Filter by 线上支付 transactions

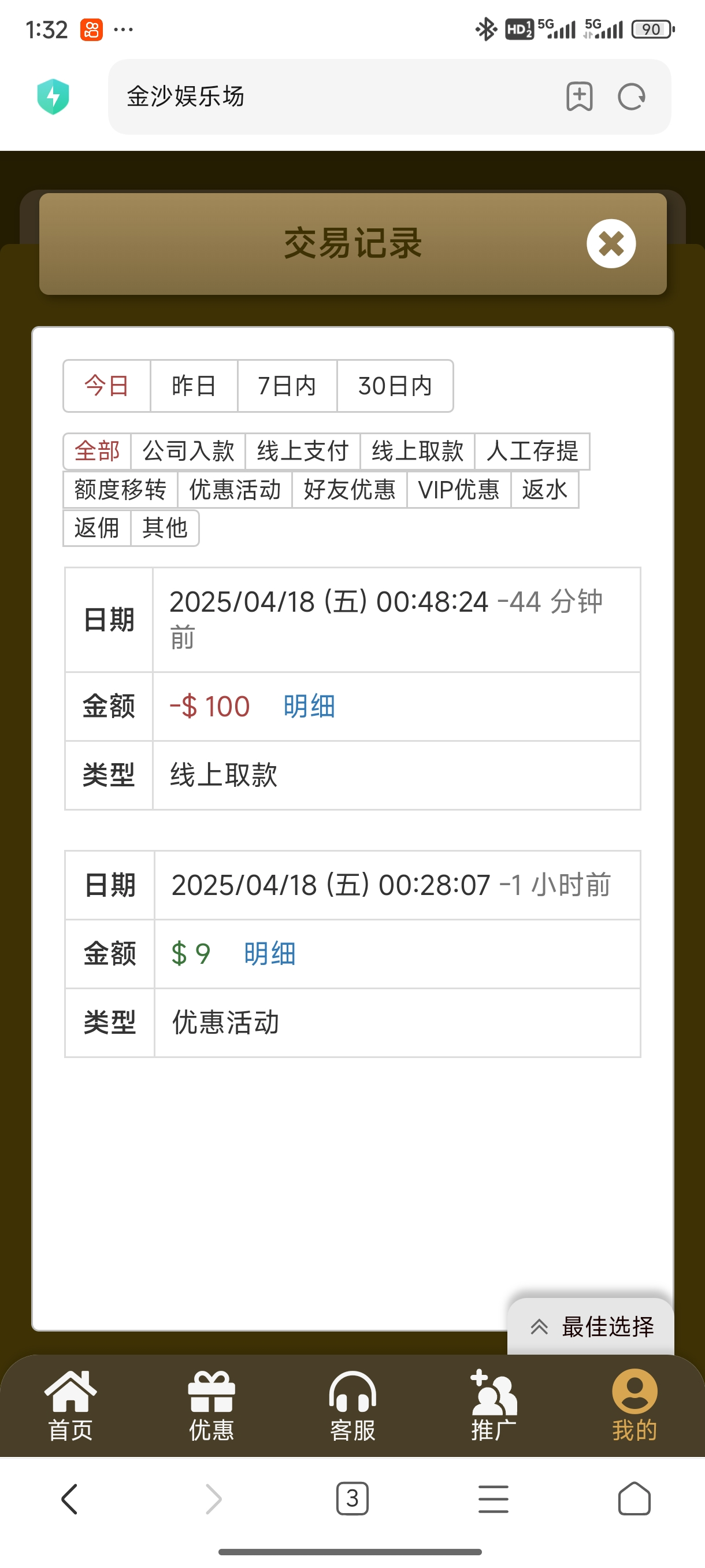[x=302, y=451]
